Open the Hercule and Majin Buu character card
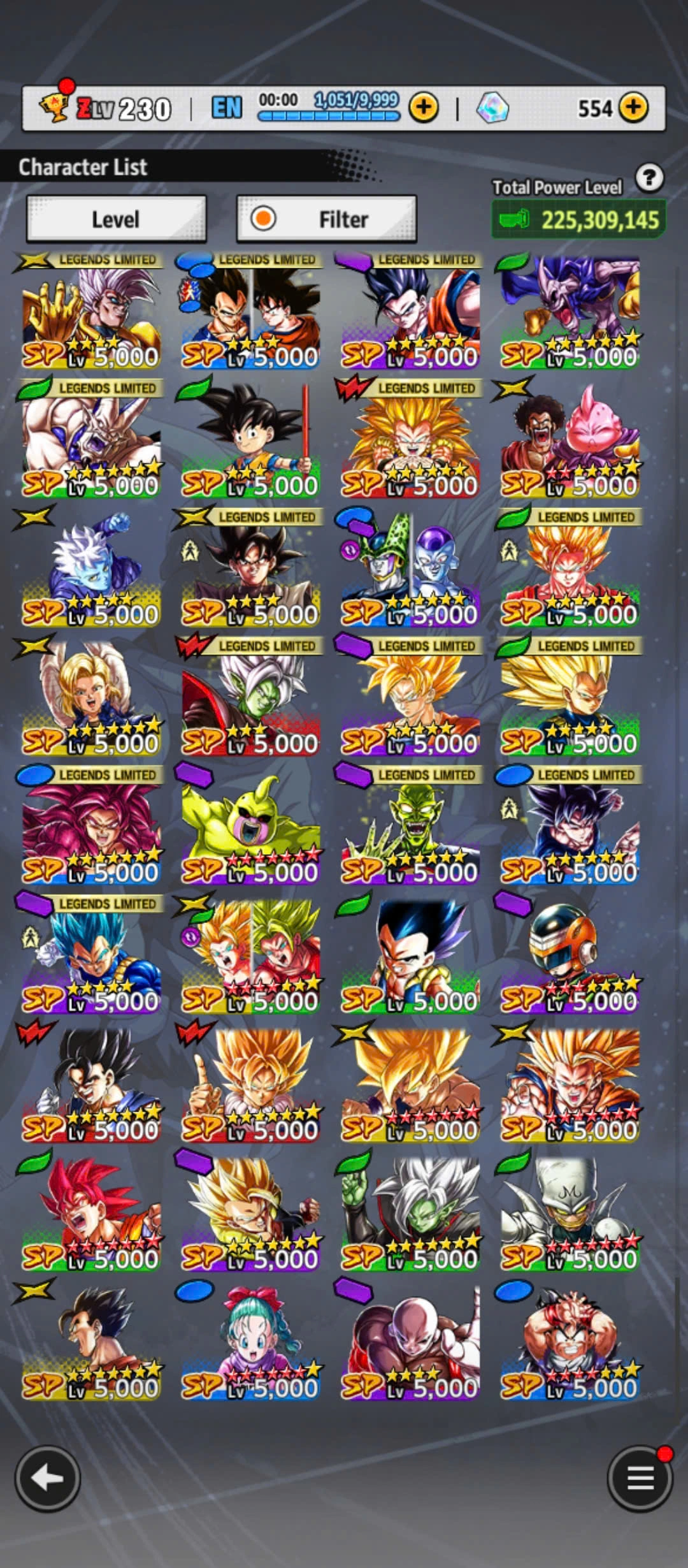Viewport: 688px width, 1568px height. (x=569, y=440)
